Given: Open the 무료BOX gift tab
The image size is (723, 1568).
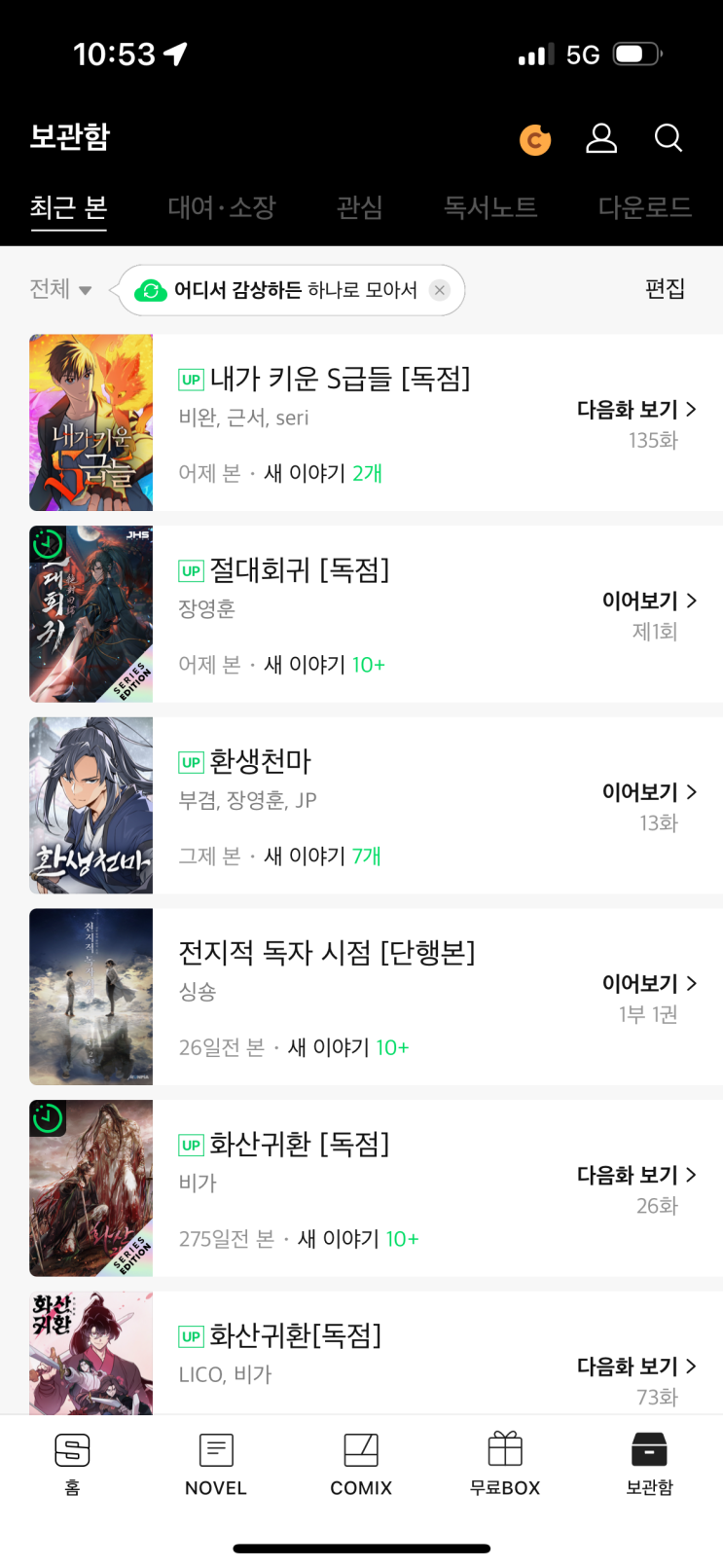Looking at the screenshot, I should [x=505, y=1463].
